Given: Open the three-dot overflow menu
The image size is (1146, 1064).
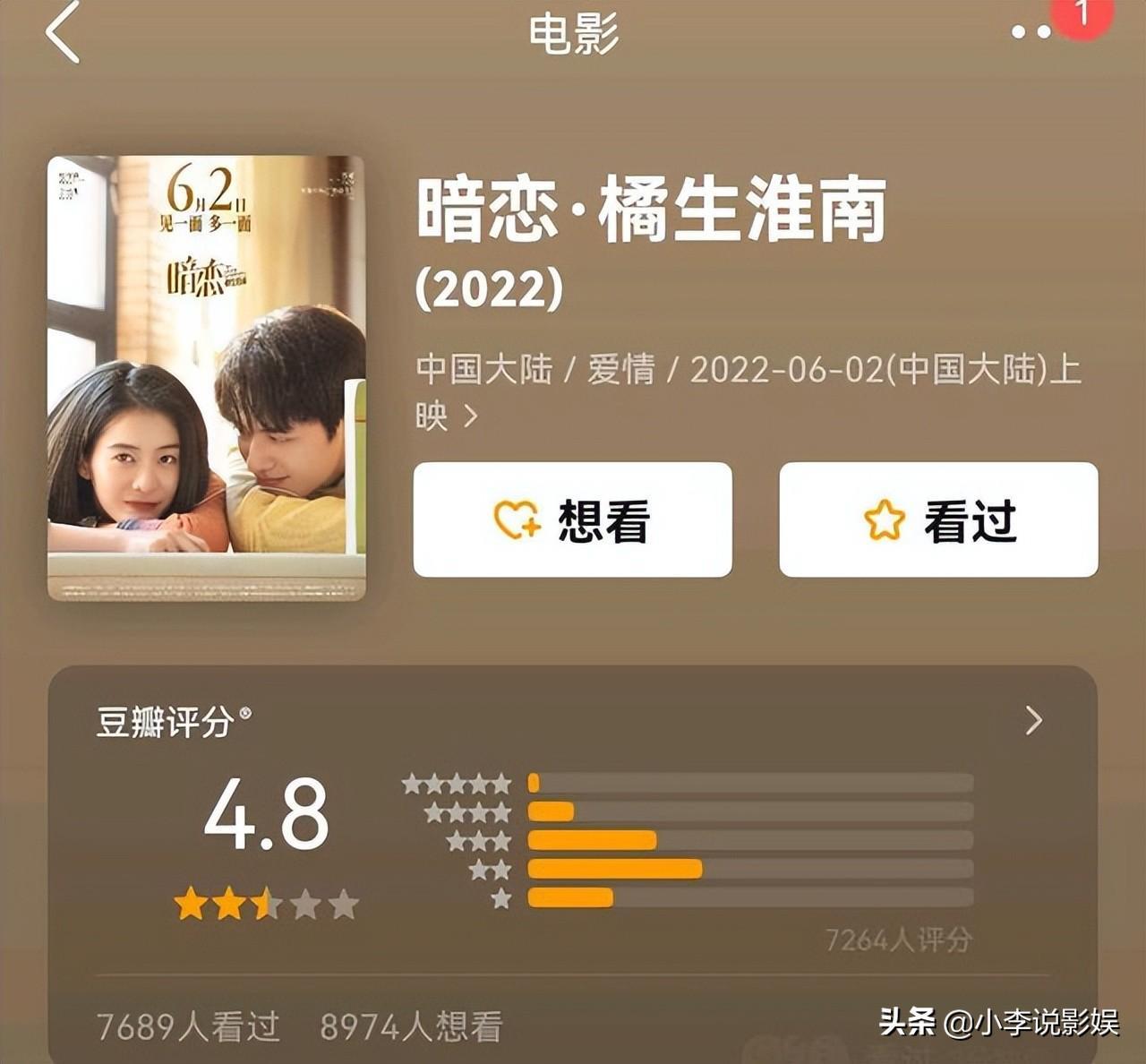Looking at the screenshot, I should (x=1031, y=32).
